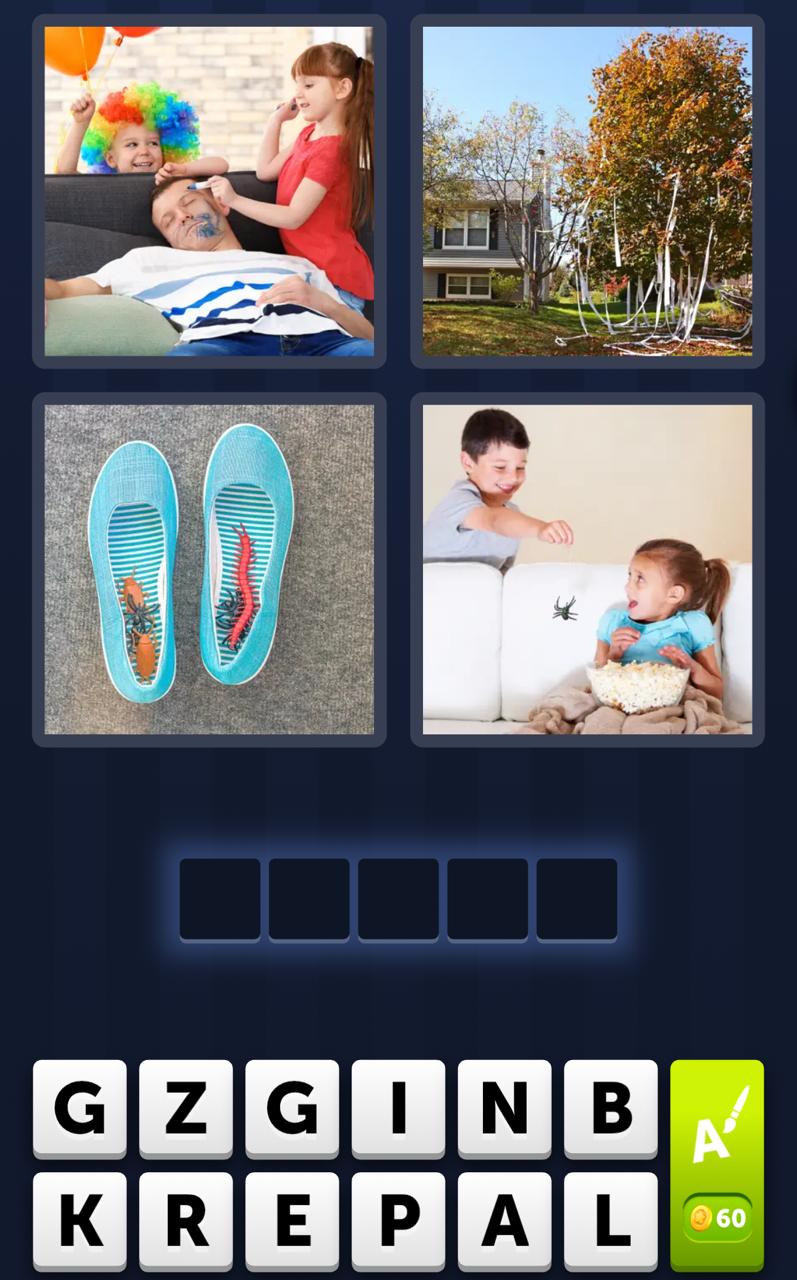The width and height of the screenshot is (797, 1280).
Task: Enlarge the toilet-papered tree picture
Action: tap(587, 191)
